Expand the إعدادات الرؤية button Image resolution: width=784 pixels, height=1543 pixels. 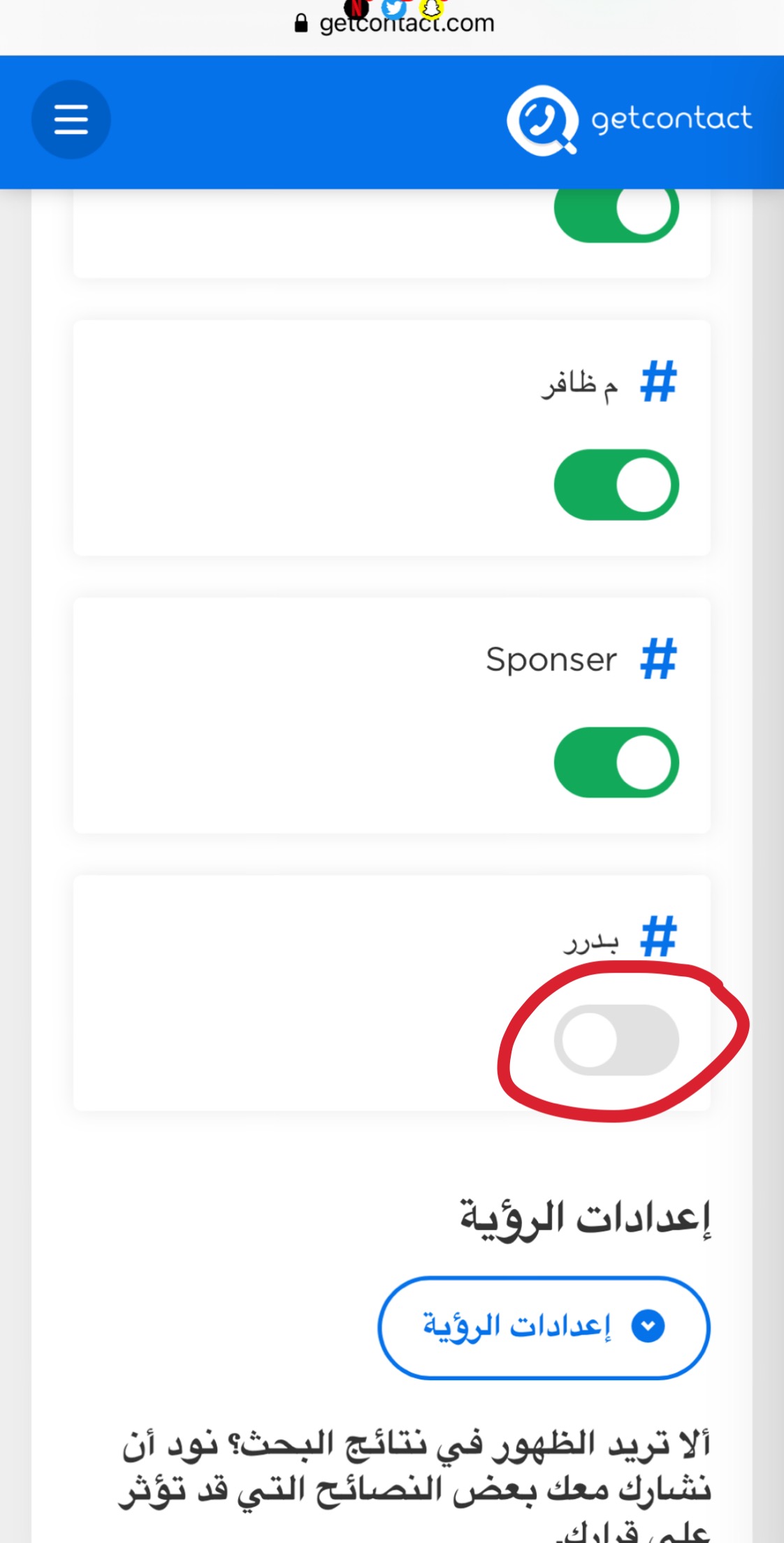click(x=544, y=1328)
